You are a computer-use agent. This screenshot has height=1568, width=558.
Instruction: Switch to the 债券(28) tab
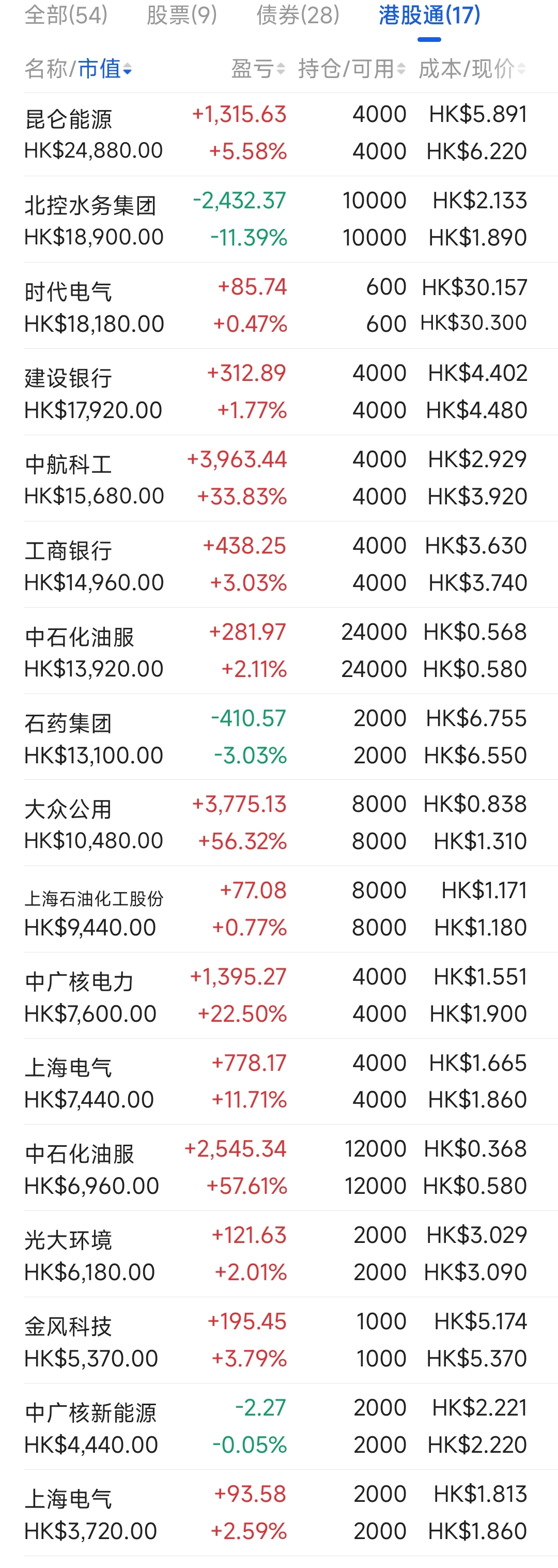(298, 15)
